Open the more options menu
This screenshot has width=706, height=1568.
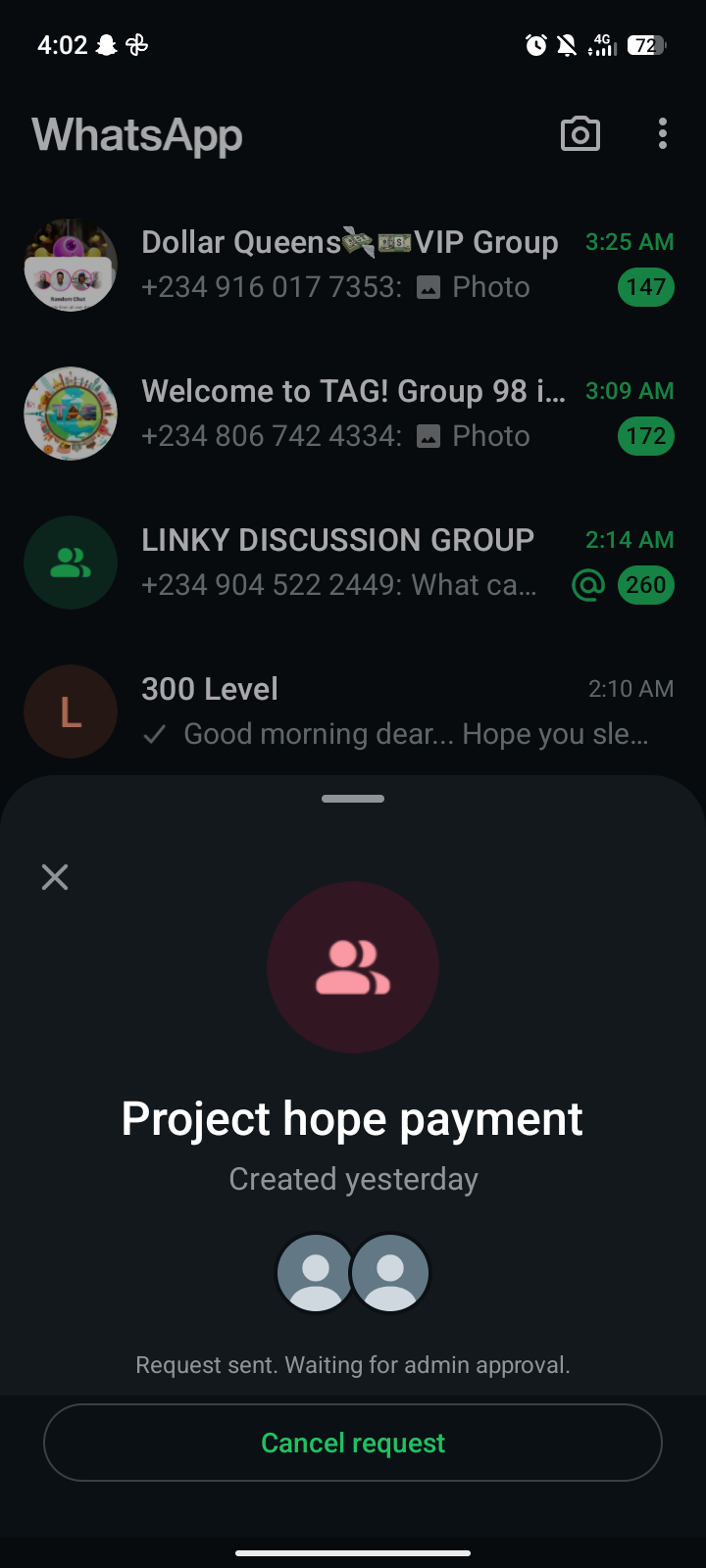663,134
